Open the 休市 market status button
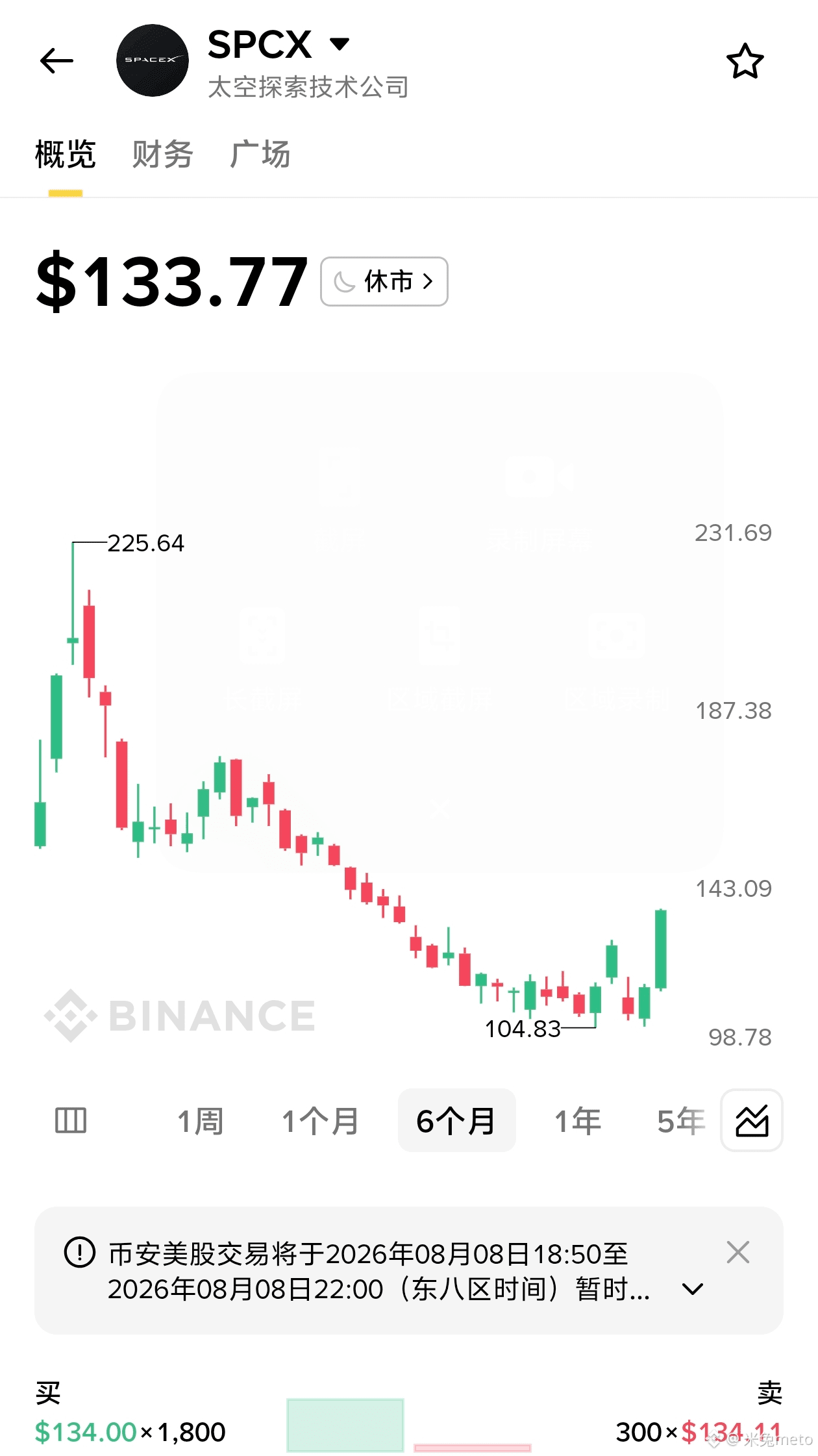 coord(384,281)
